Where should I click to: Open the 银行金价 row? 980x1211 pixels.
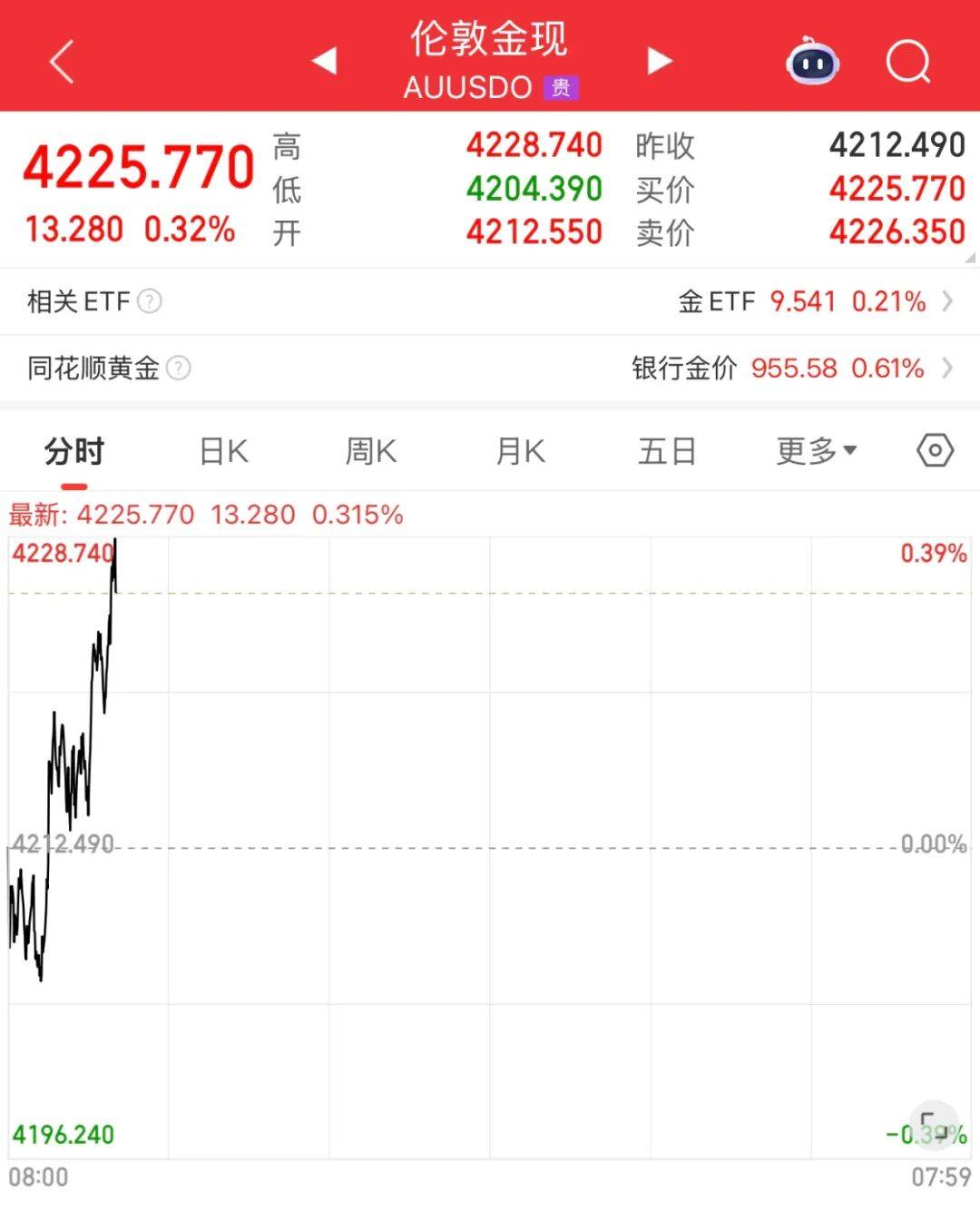point(791,369)
